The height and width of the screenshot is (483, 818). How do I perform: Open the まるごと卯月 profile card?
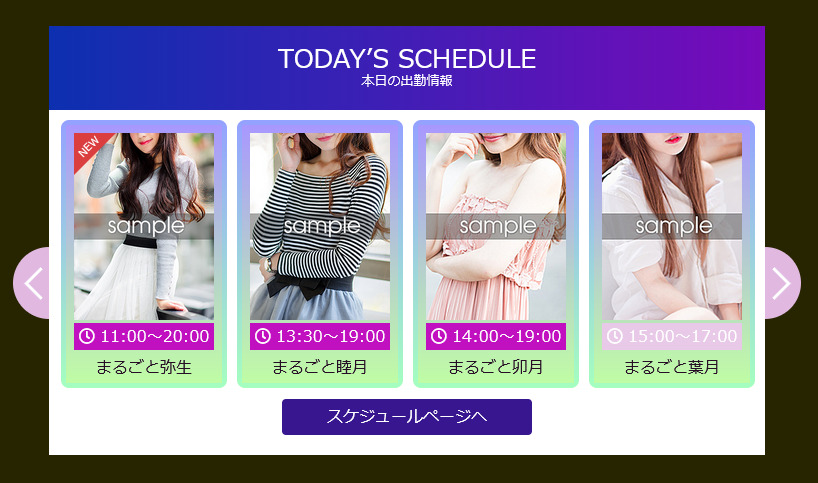click(496, 253)
